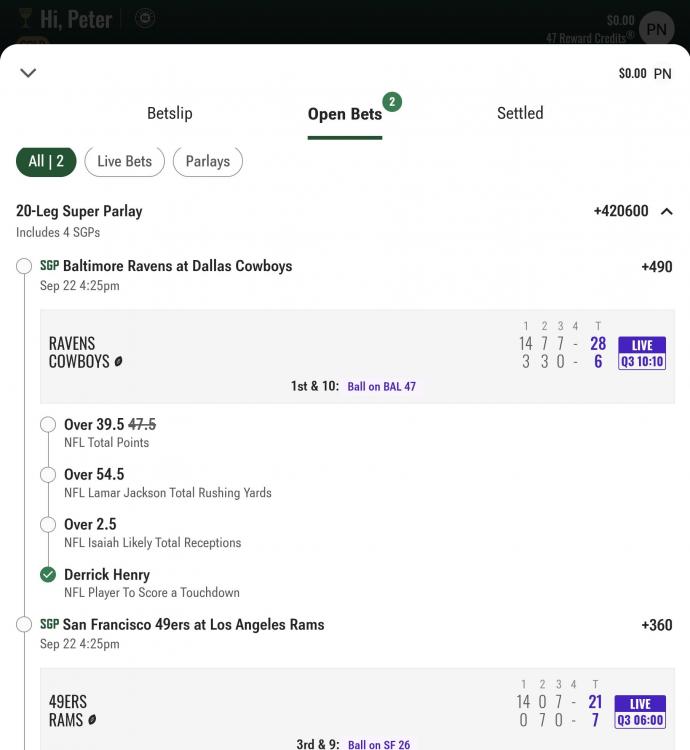
Task: Open PN account balance at top right
Action: [x=645, y=73]
